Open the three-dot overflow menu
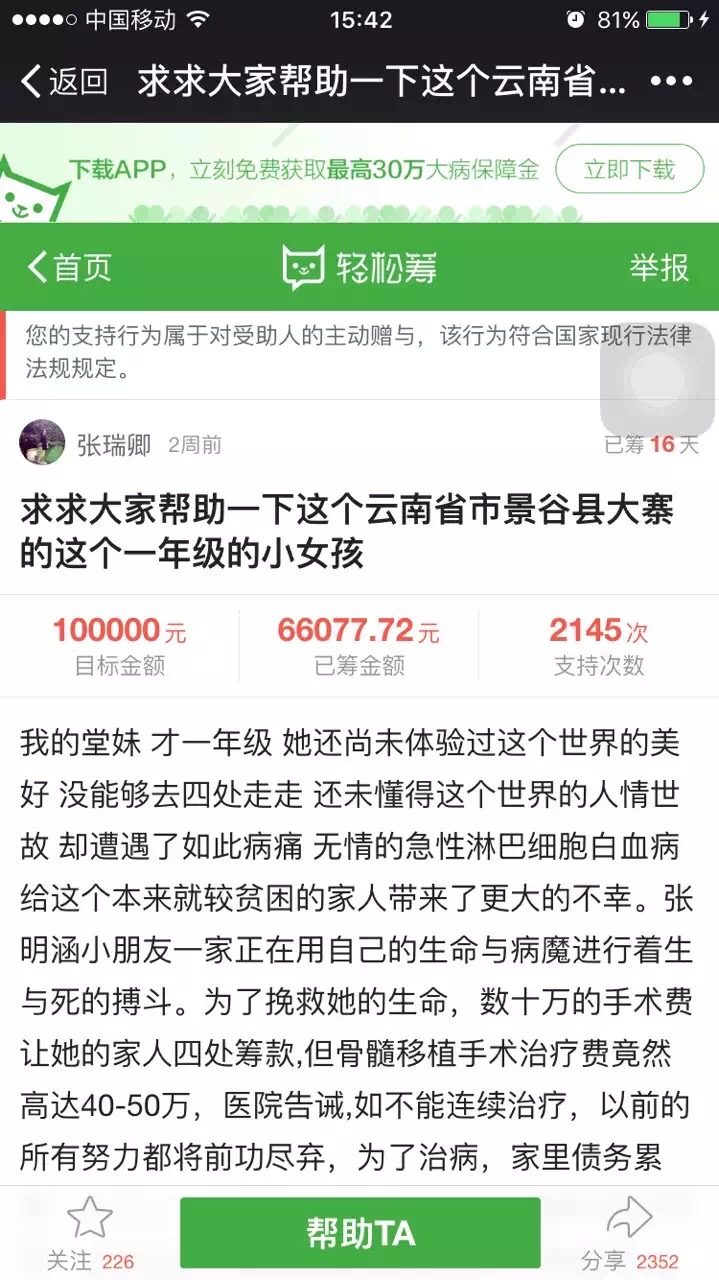Image resolution: width=719 pixels, height=1280 pixels. (x=672, y=82)
